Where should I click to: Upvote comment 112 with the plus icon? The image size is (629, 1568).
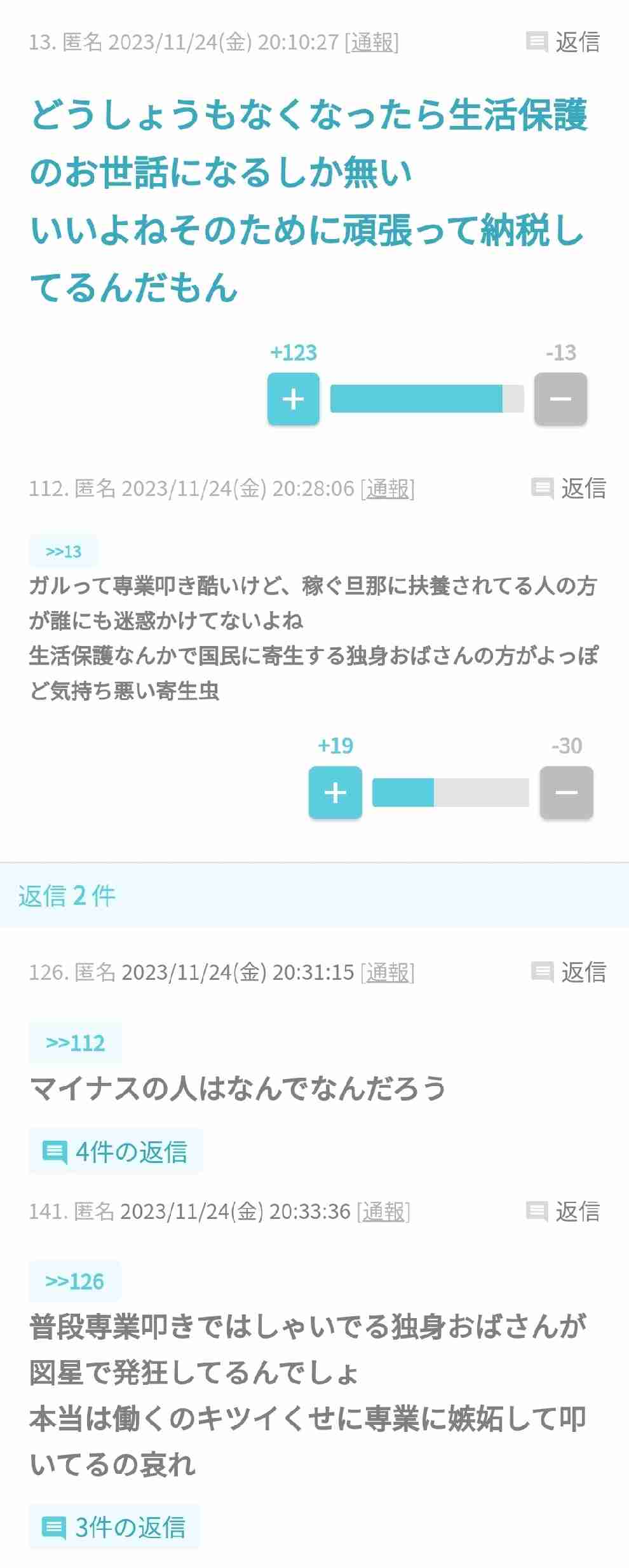[x=334, y=792]
